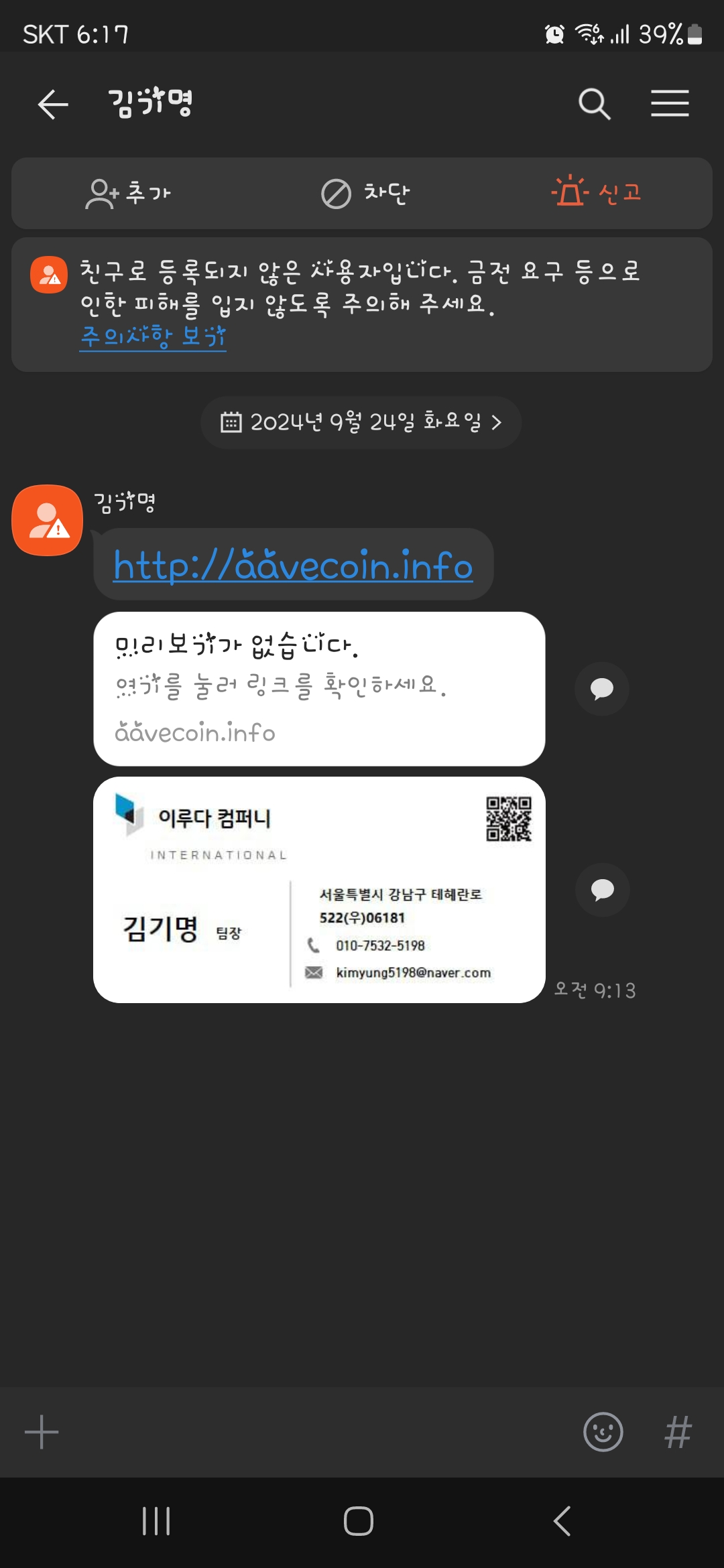
Task: Open the 주의사항 보기 link
Action: (x=153, y=336)
